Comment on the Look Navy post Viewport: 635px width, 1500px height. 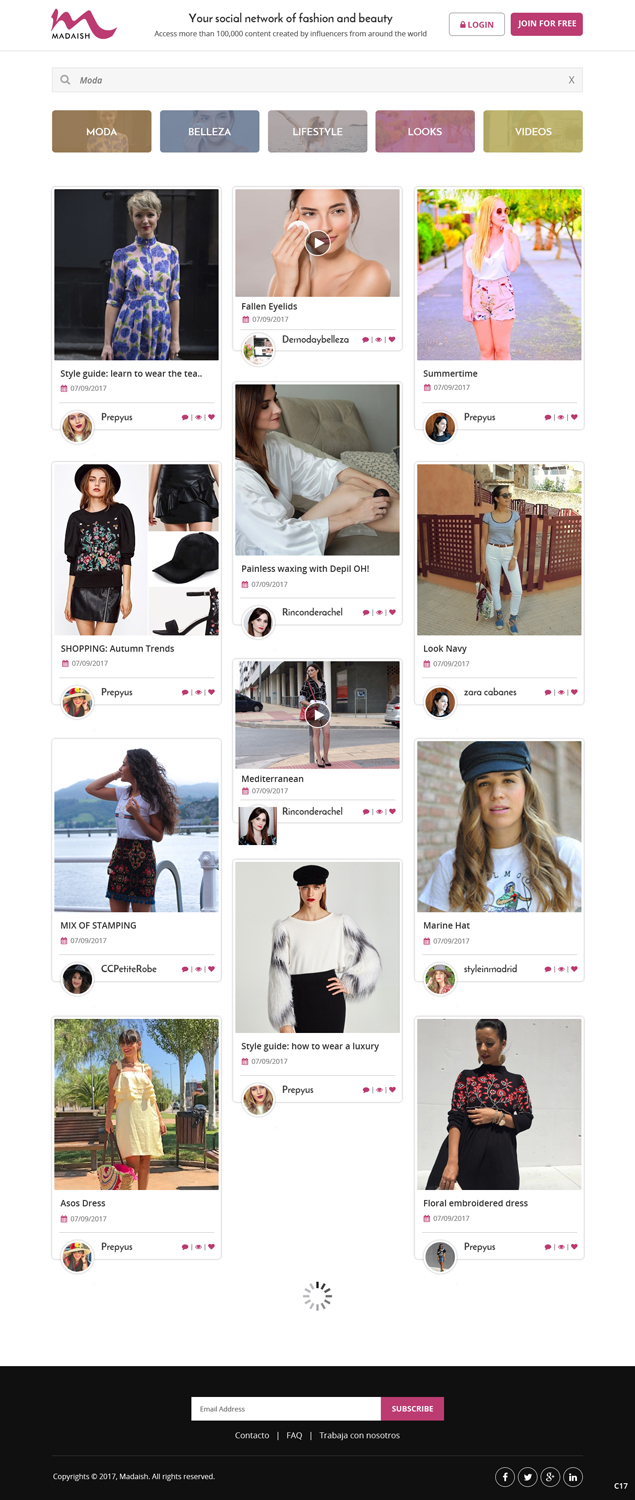[x=547, y=692]
